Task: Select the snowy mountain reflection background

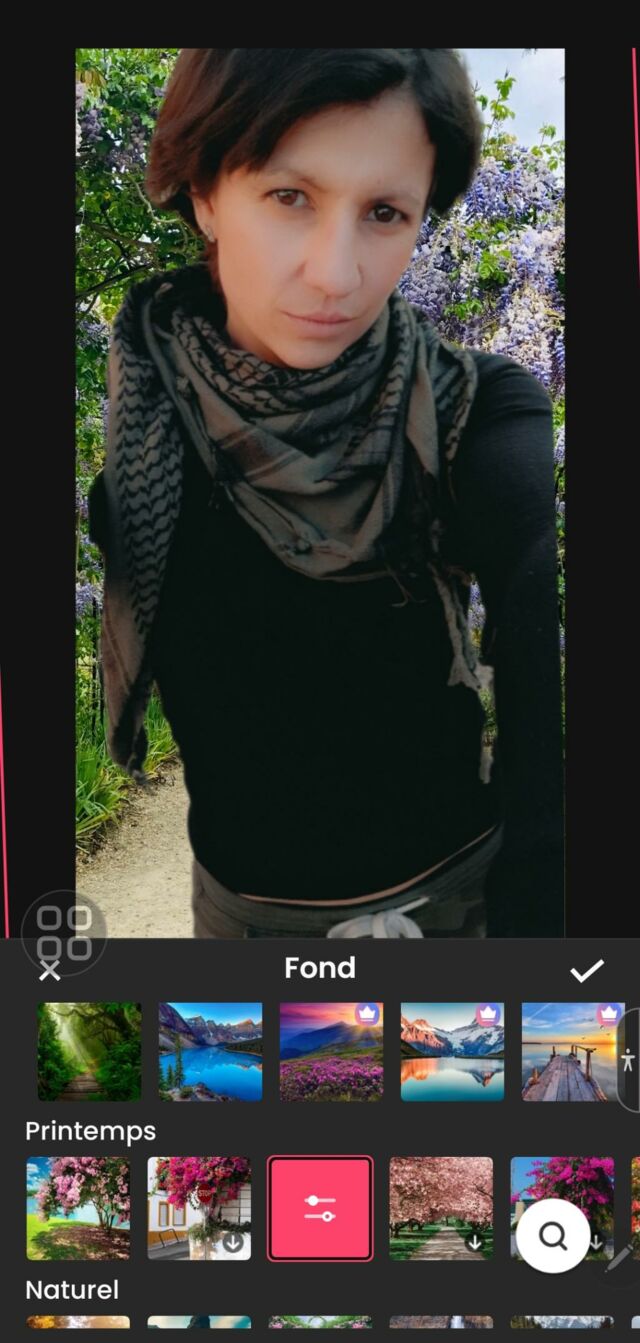Action: tap(452, 1051)
